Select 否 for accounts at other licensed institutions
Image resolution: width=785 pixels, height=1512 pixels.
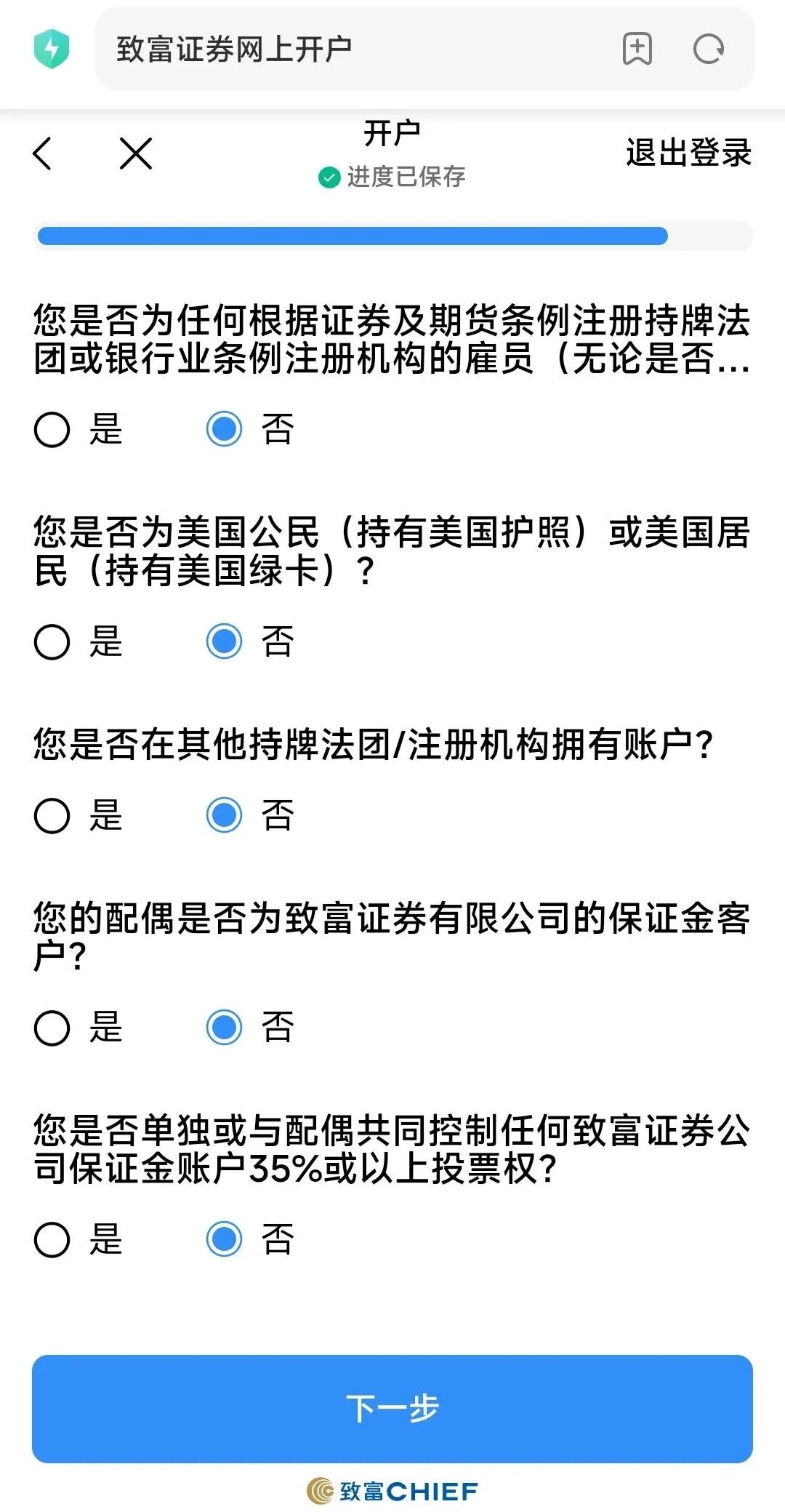click(225, 815)
